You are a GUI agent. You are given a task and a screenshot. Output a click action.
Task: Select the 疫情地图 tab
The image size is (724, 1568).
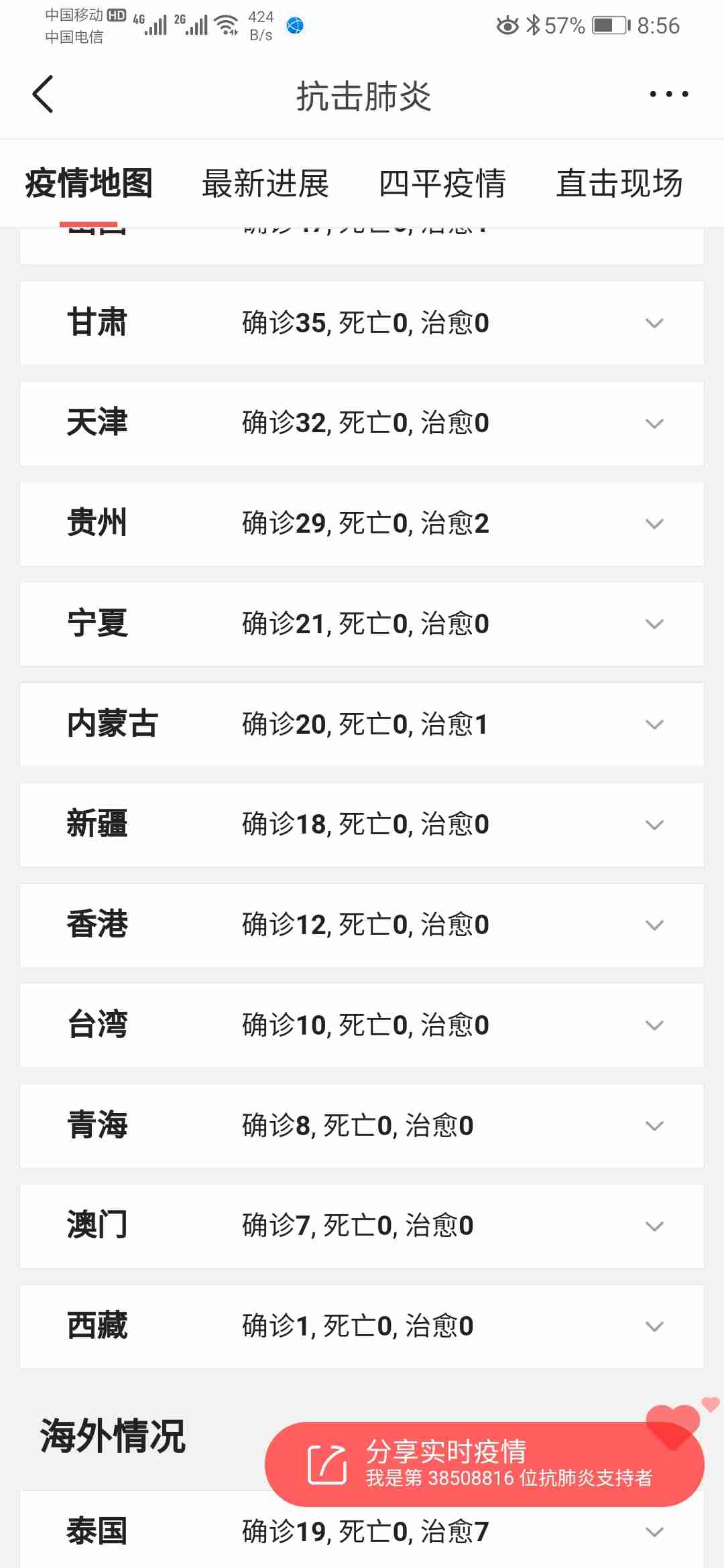pyautogui.click(x=88, y=184)
